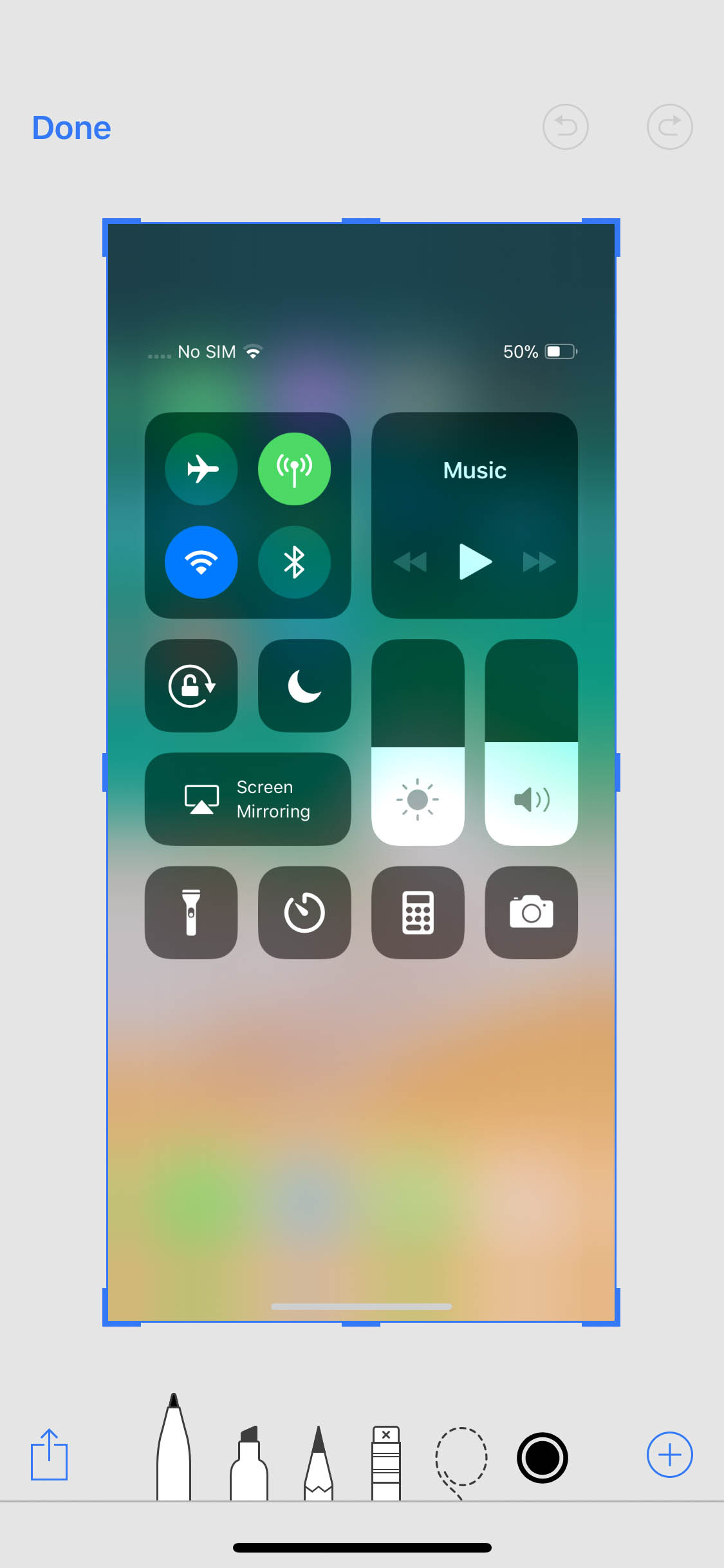The image size is (724, 1568).
Task: Redo the last edit
Action: (x=669, y=127)
